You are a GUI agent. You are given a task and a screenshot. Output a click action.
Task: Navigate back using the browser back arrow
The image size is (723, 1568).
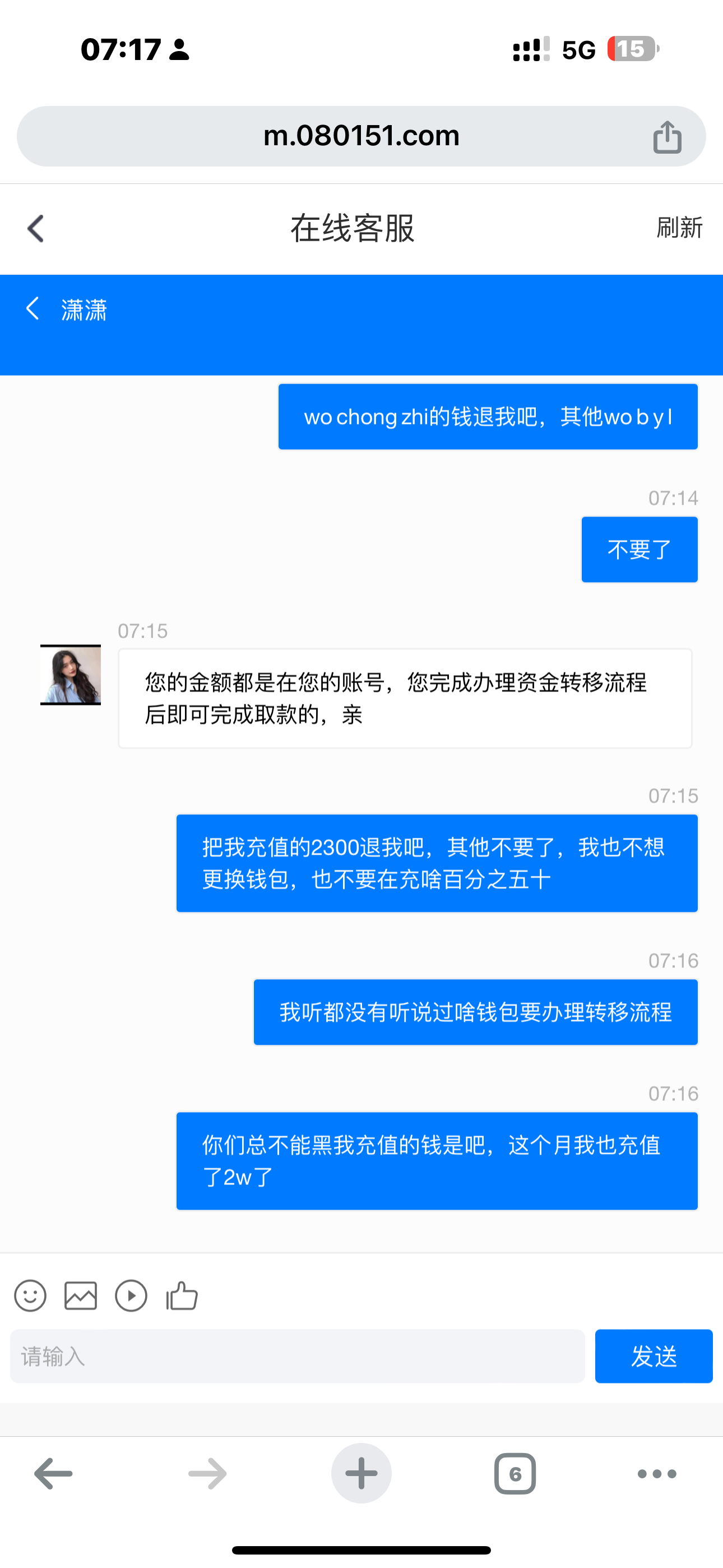52,1473
